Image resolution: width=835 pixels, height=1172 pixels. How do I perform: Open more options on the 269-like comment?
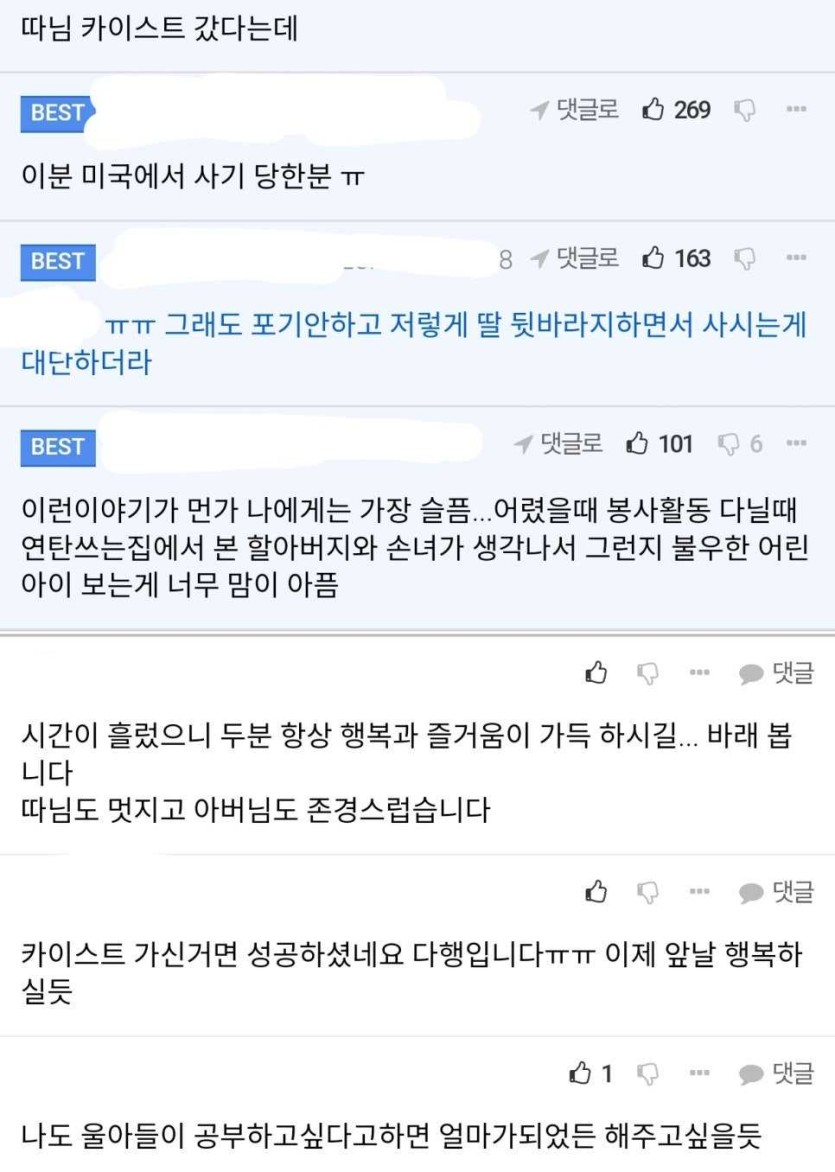click(x=796, y=110)
